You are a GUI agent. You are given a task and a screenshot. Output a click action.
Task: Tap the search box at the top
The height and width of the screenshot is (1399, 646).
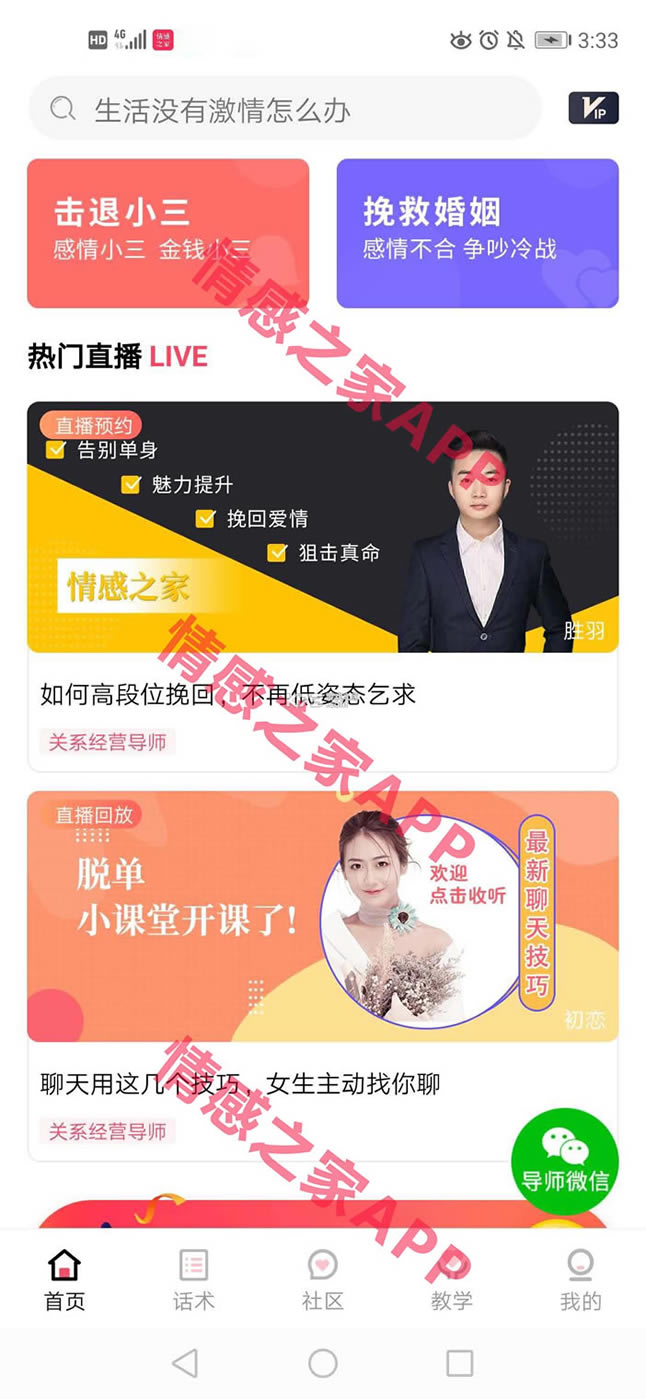coord(284,109)
